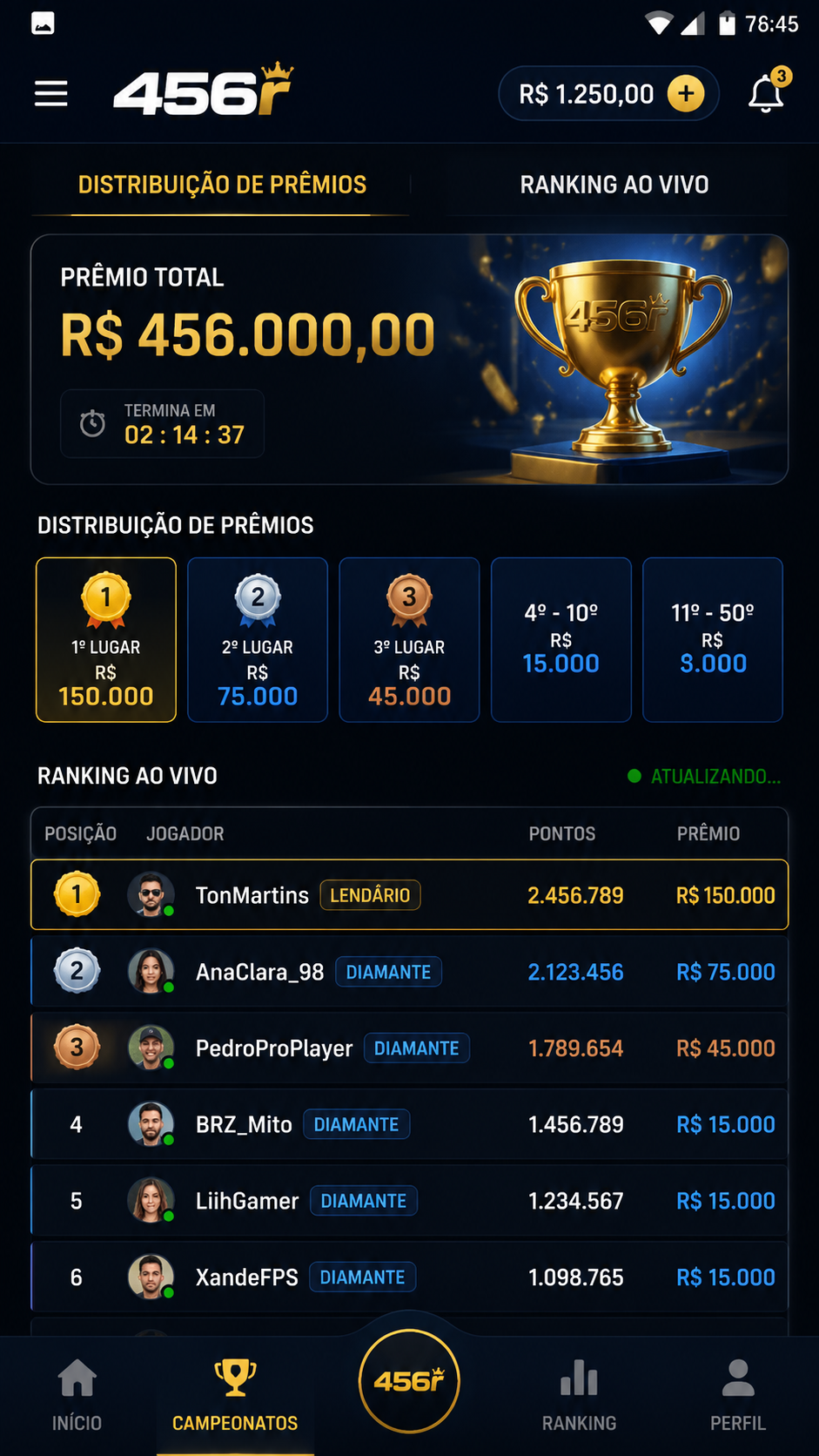Image resolution: width=819 pixels, height=1456 pixels.
Task: Open XandeFPS's ranking row
Action: point(409,1277)
